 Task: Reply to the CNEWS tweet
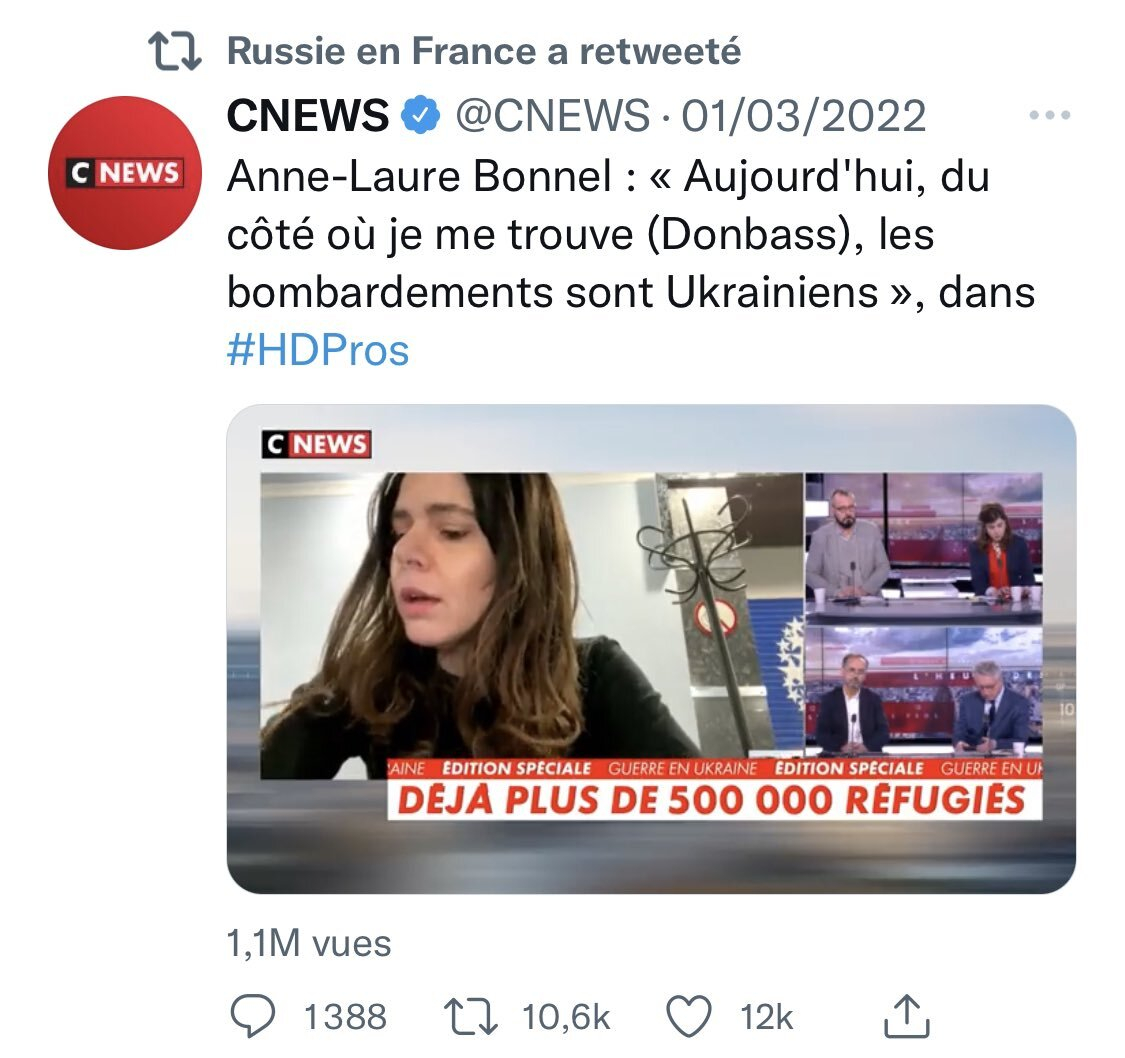(252, 1017)
